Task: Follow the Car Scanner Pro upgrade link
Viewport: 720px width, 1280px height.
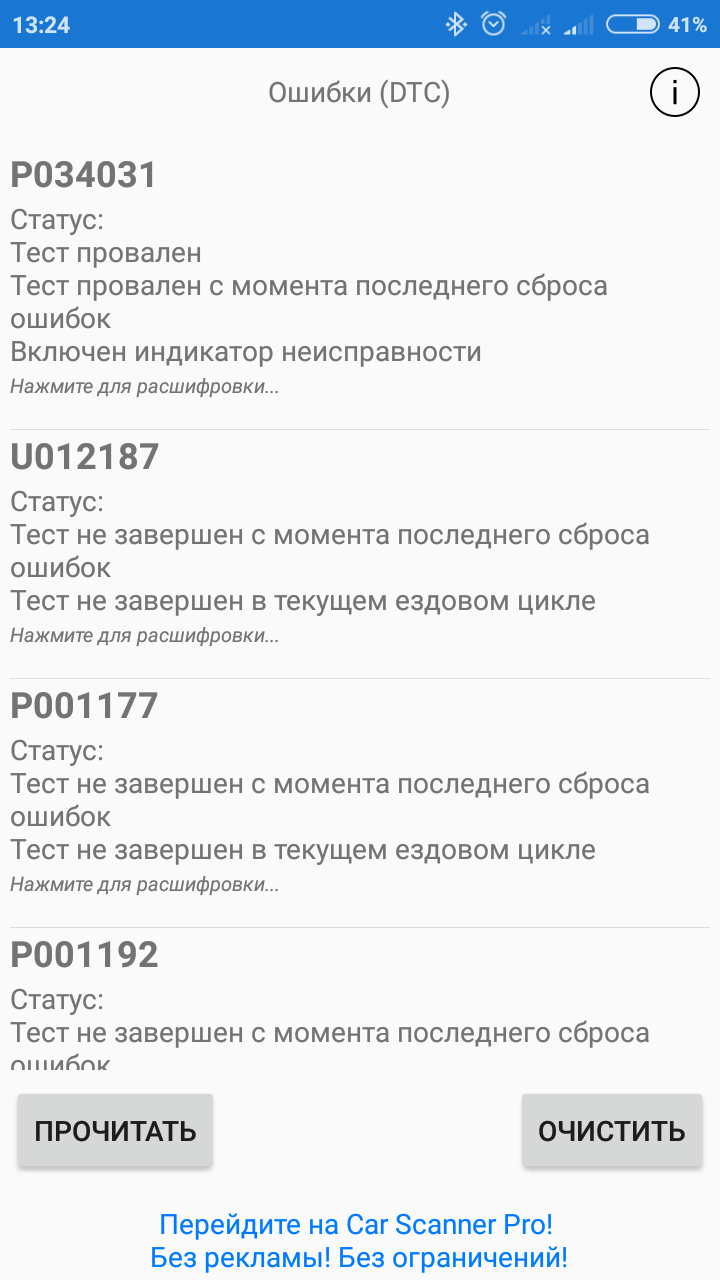Action: pyautogui.click(x=358, y=1240)
